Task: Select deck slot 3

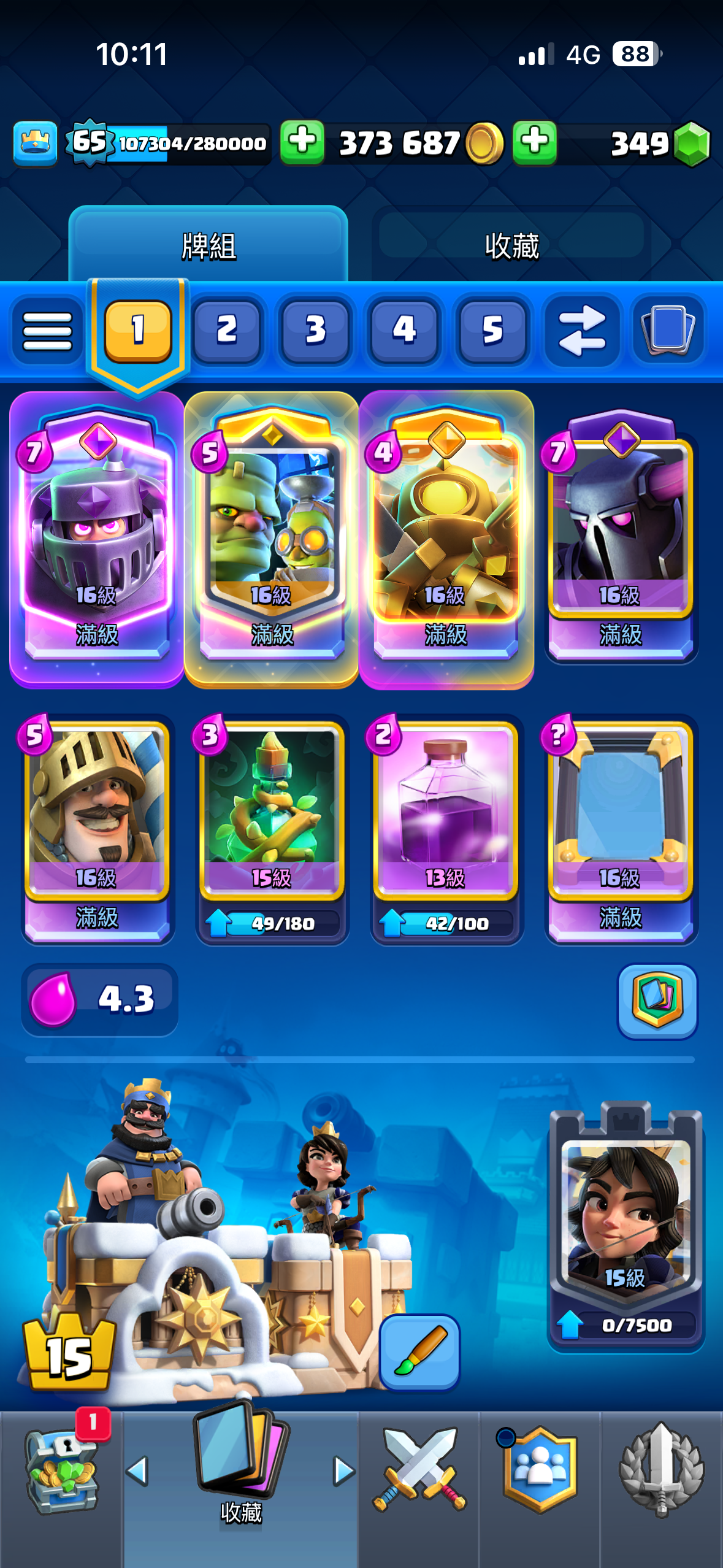Action: click(x=316, y=329)
